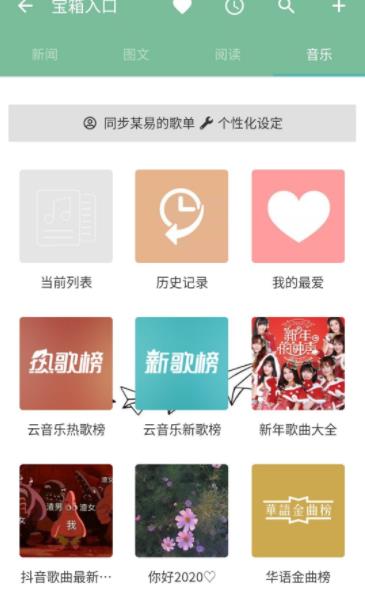This screenshot has height=595, width=365.
Task: Go back with the top-left arrow
Action: [25, 6]
